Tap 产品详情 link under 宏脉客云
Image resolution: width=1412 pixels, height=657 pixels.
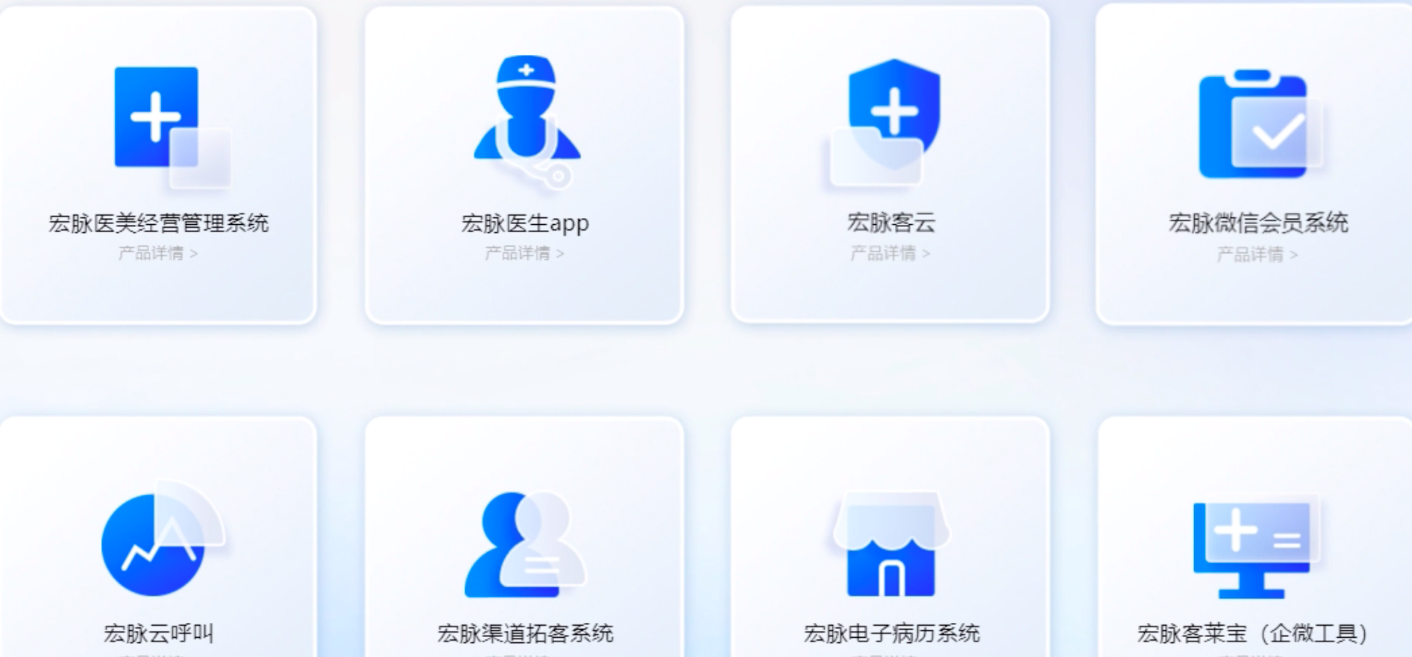890,253
